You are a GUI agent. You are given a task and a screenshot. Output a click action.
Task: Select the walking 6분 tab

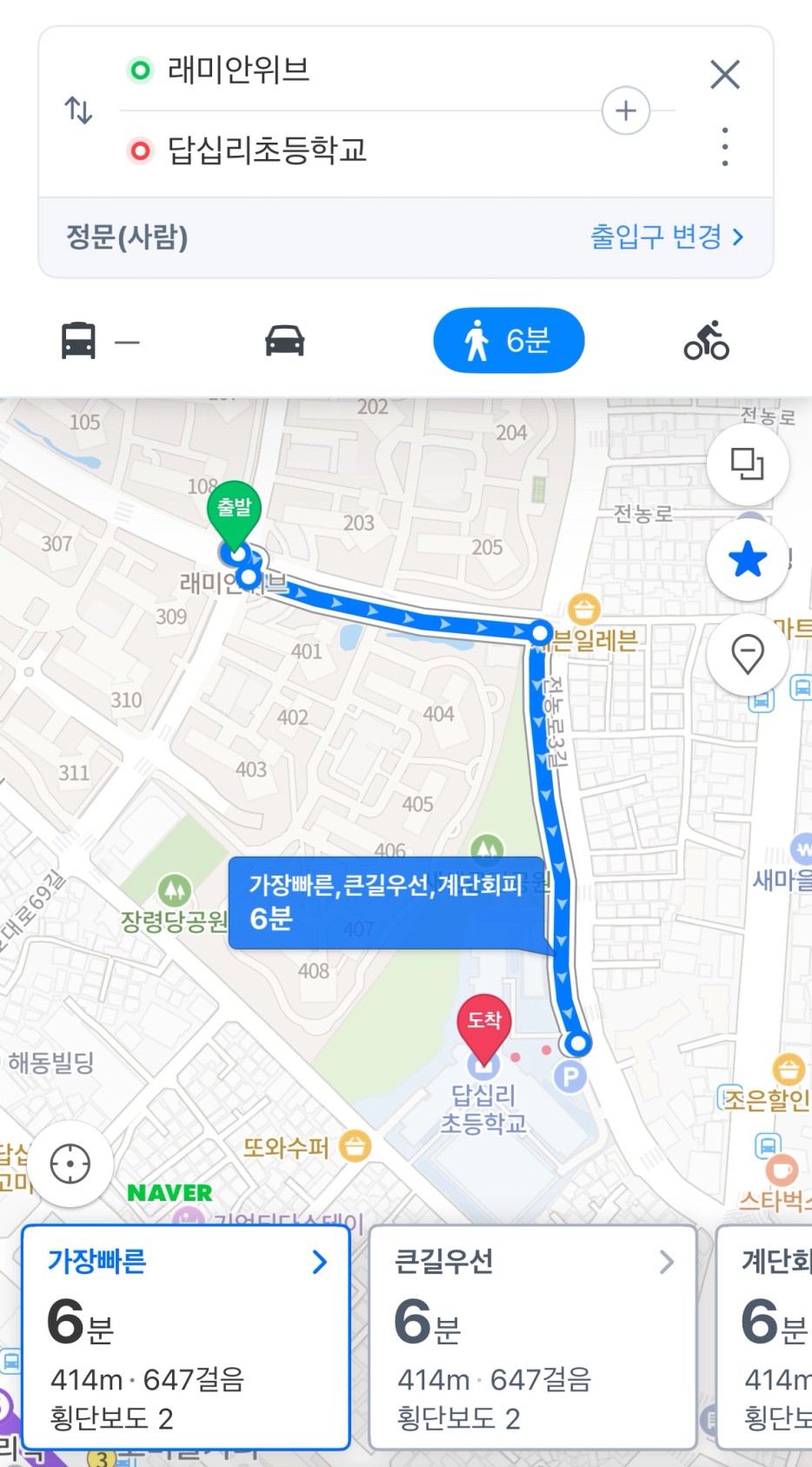pyautogui.click(x=509, y=340)
